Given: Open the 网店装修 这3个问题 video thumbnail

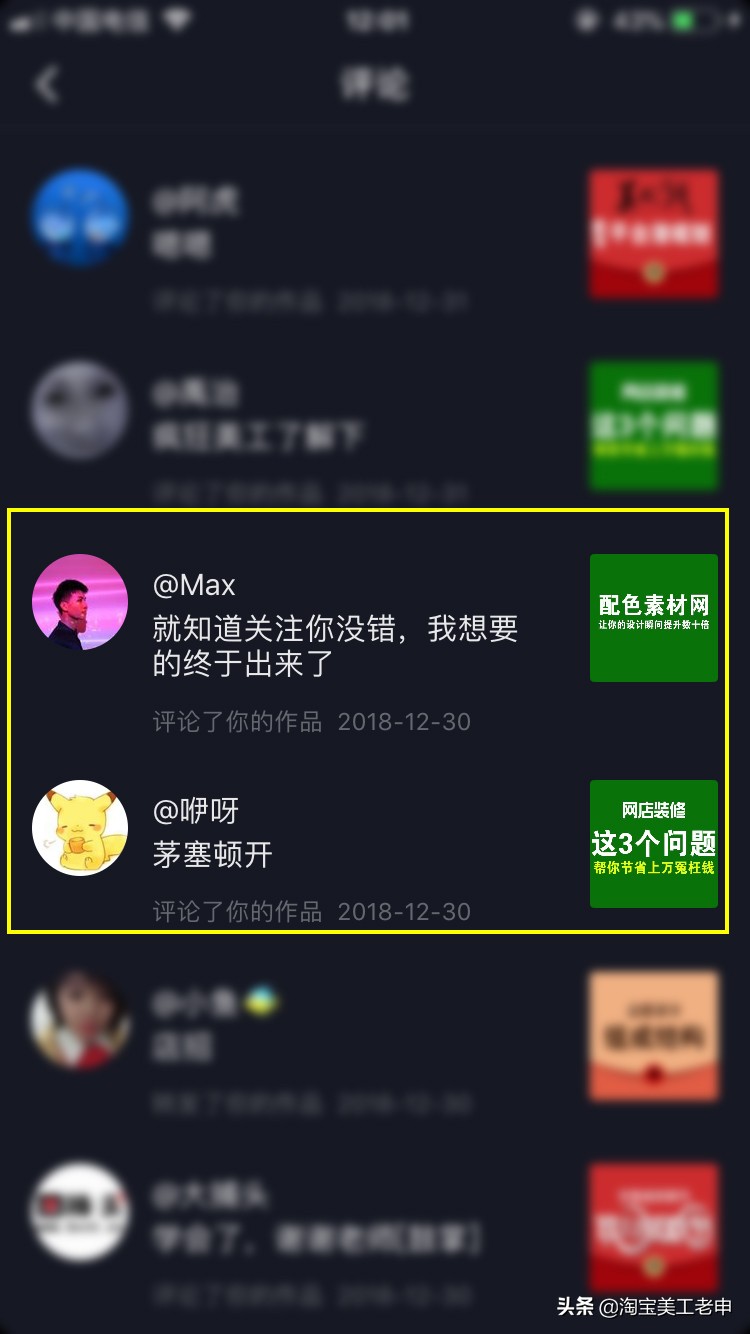Looking at the screenshot, I should click(x=653, y=843).
